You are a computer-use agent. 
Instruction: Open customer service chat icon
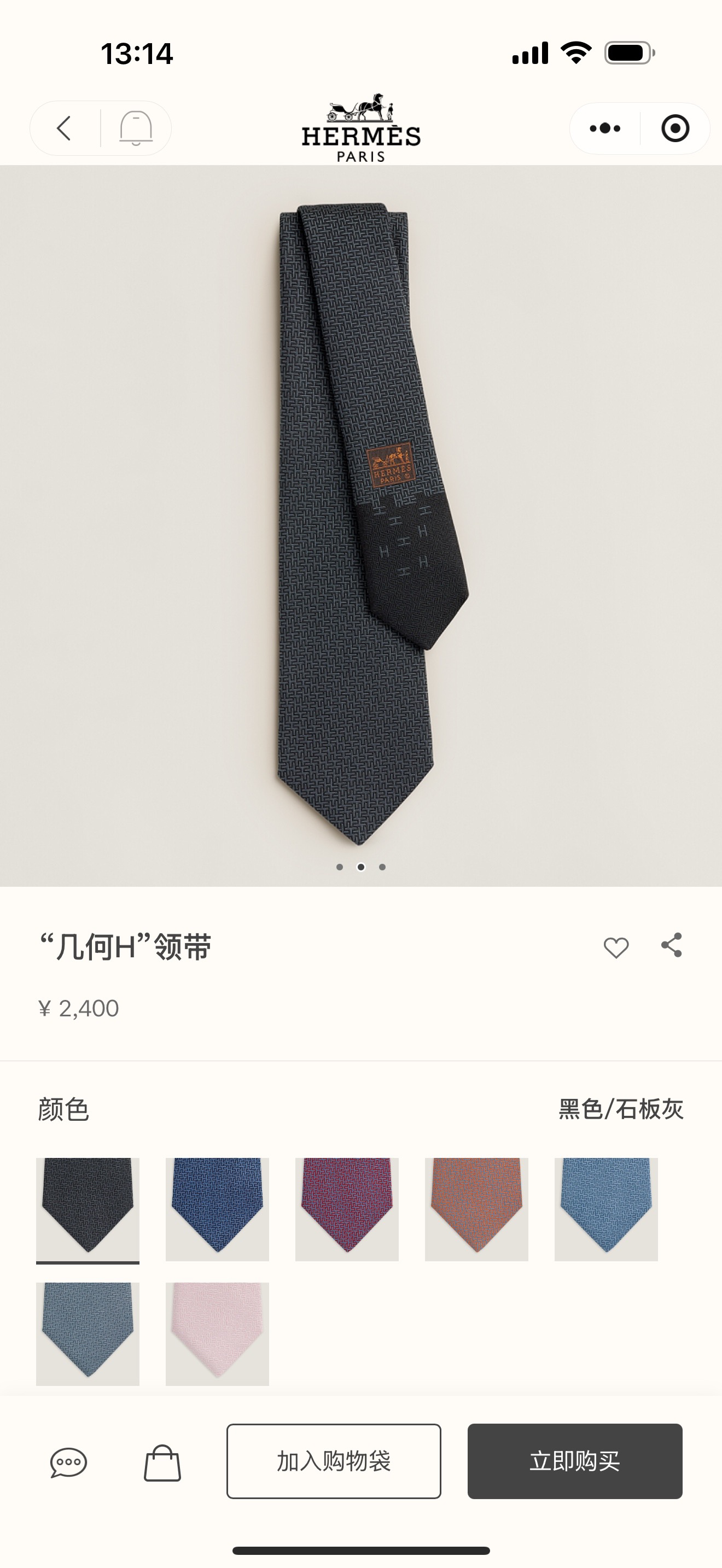point(68,1462)
